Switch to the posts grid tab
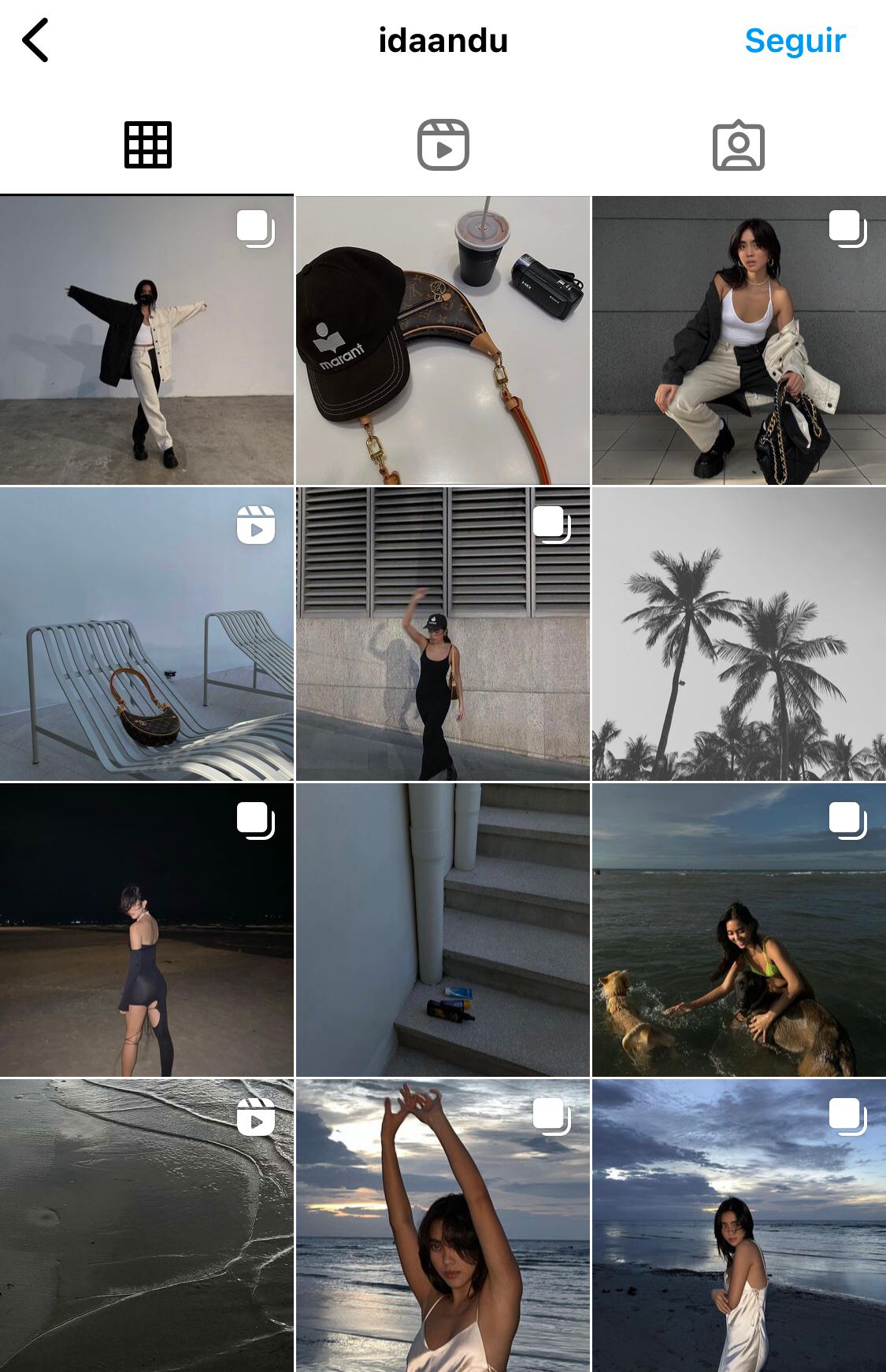The height and width of the screenshot is (1372, 886). [x=147, y=145]
